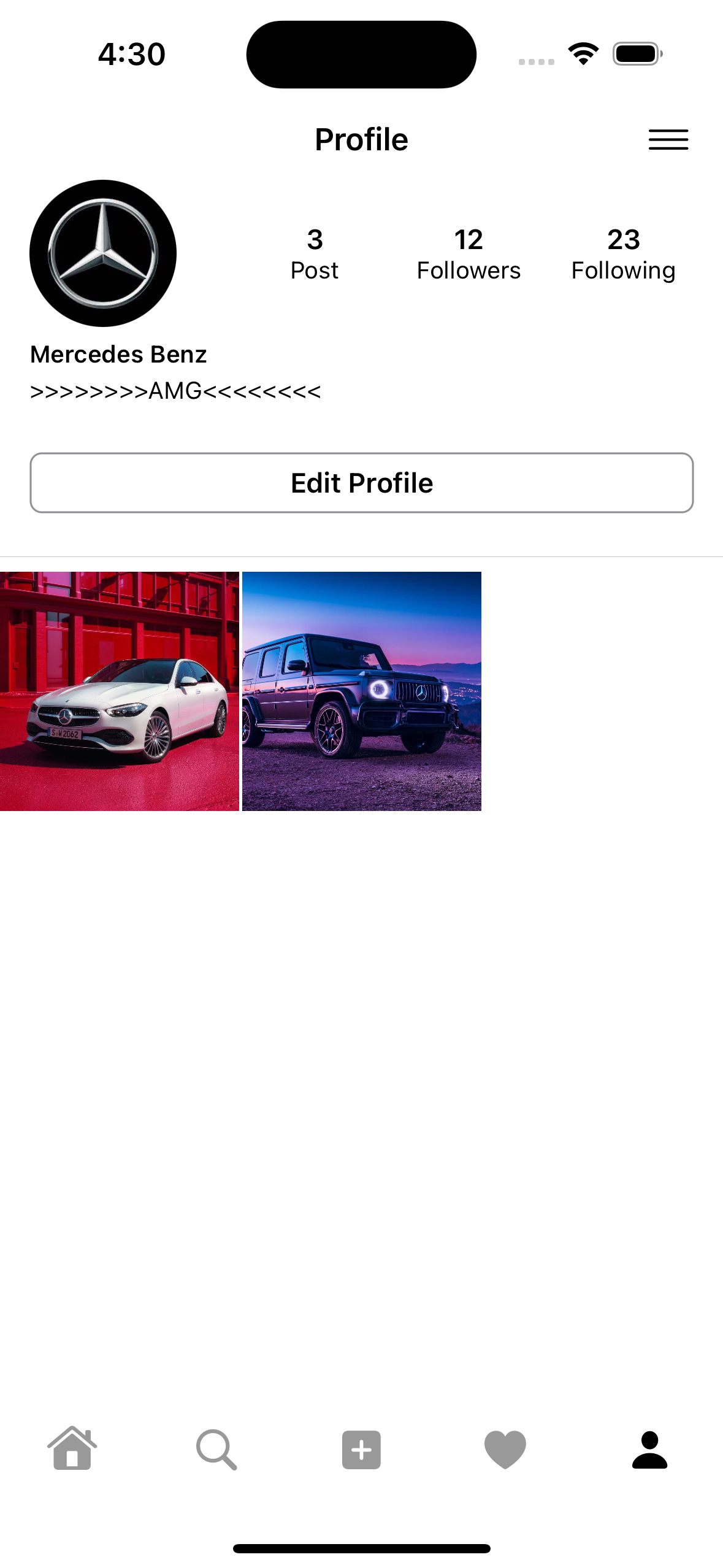Viewport: 723px width, 1568px height.
Task: Tap the create new post icon
Action: 361,1449
